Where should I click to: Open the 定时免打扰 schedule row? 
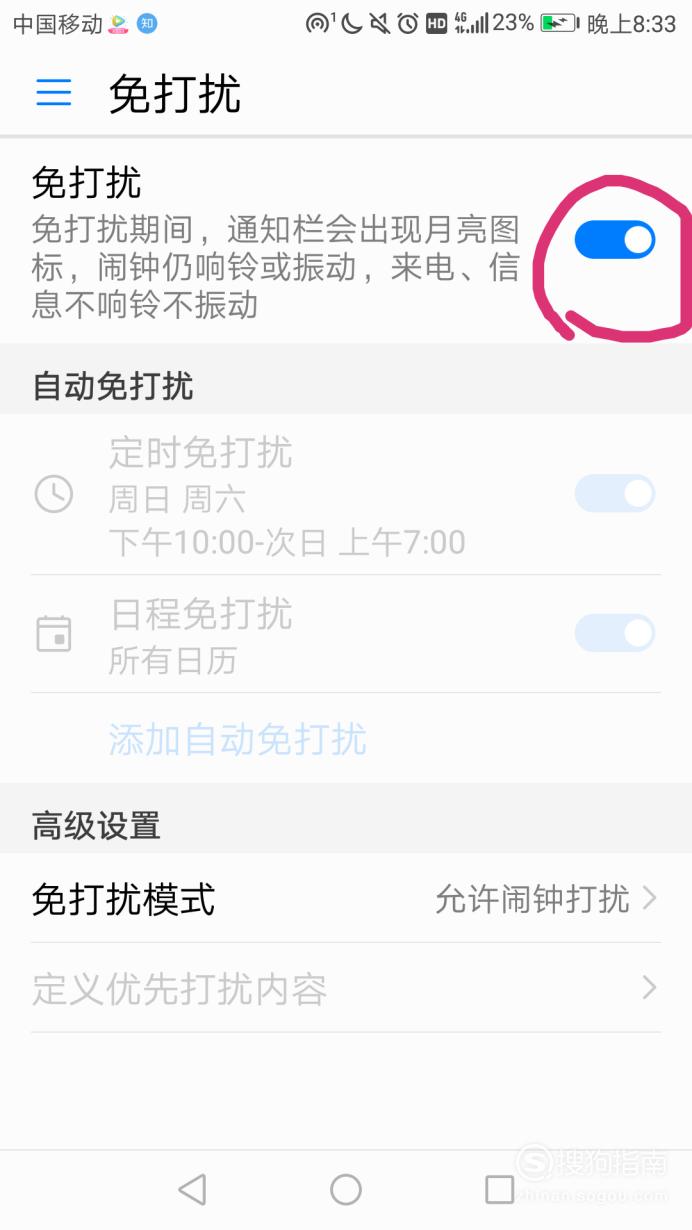tap(346, 495)
